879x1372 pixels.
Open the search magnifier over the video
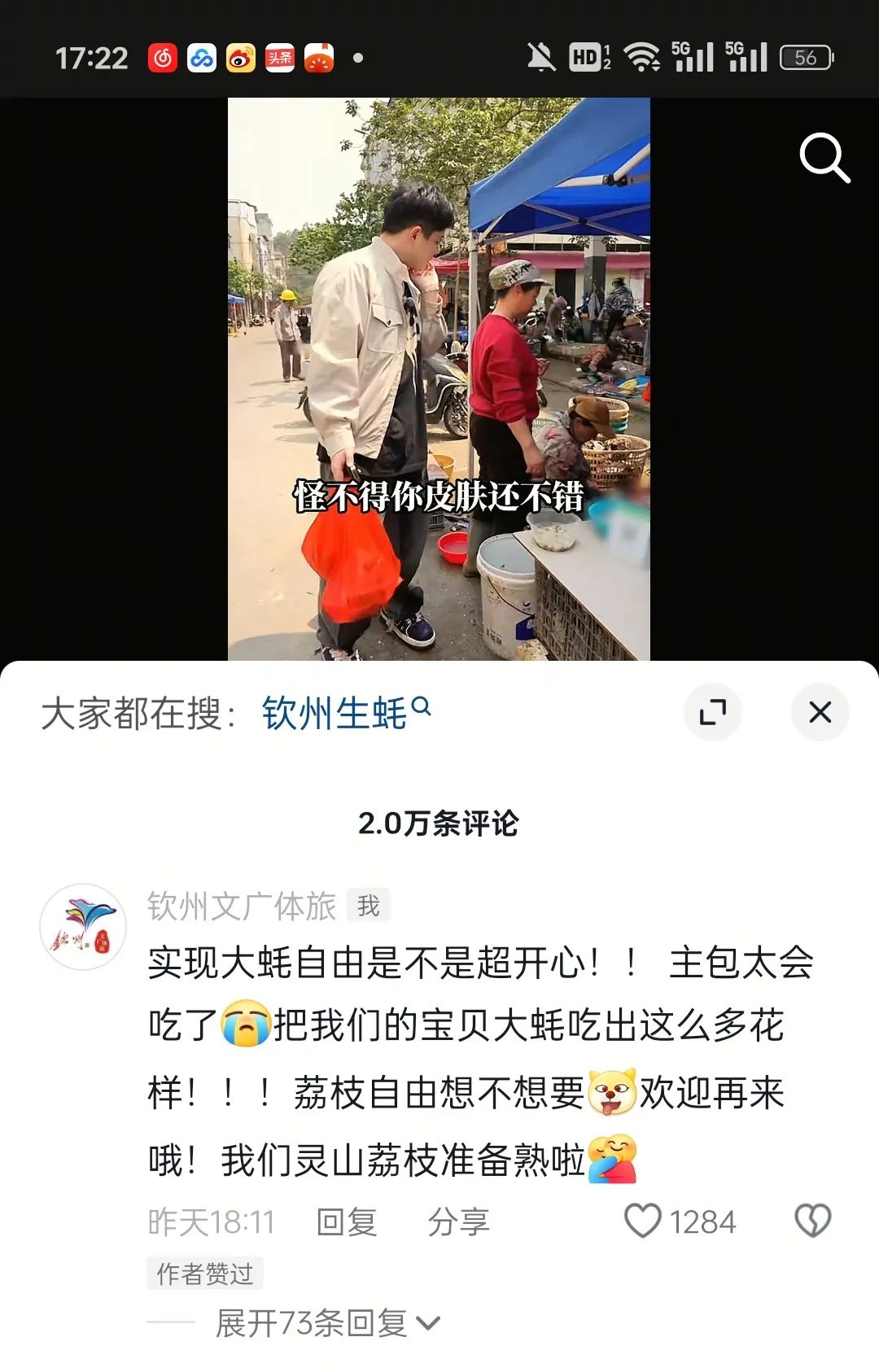[x=824, y=157]
